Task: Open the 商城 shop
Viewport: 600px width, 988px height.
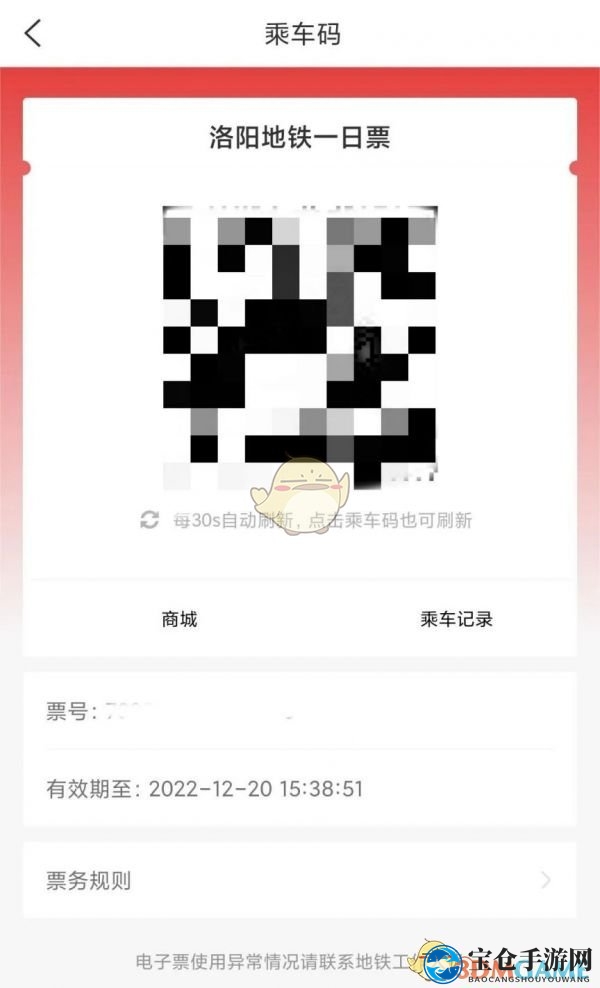Action: [x=179, y=619]
